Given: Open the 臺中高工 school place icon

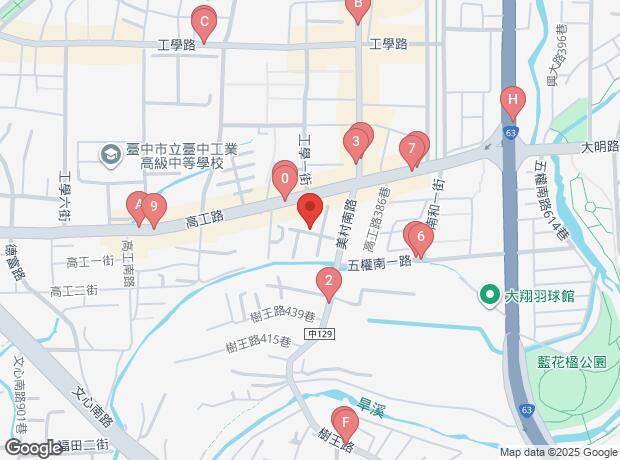Looking at the screenshot, I should (108, 156).
